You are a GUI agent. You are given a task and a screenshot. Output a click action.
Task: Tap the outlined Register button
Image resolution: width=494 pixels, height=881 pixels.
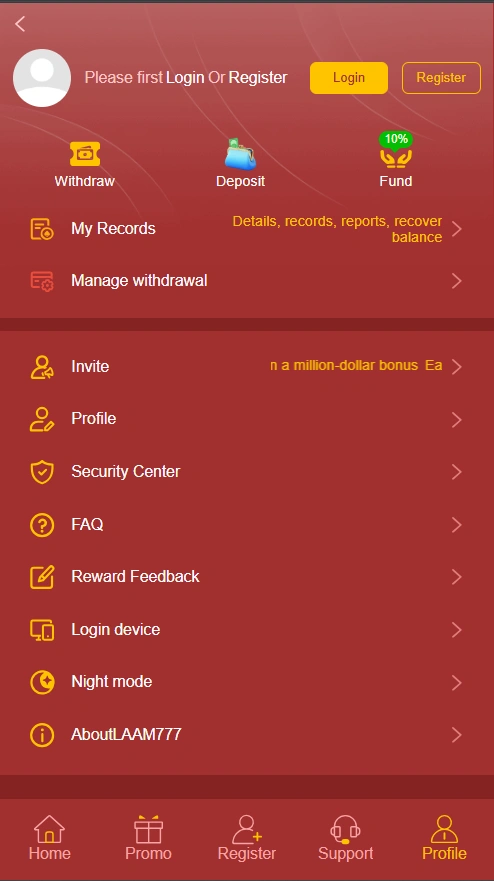click(441, 78)
